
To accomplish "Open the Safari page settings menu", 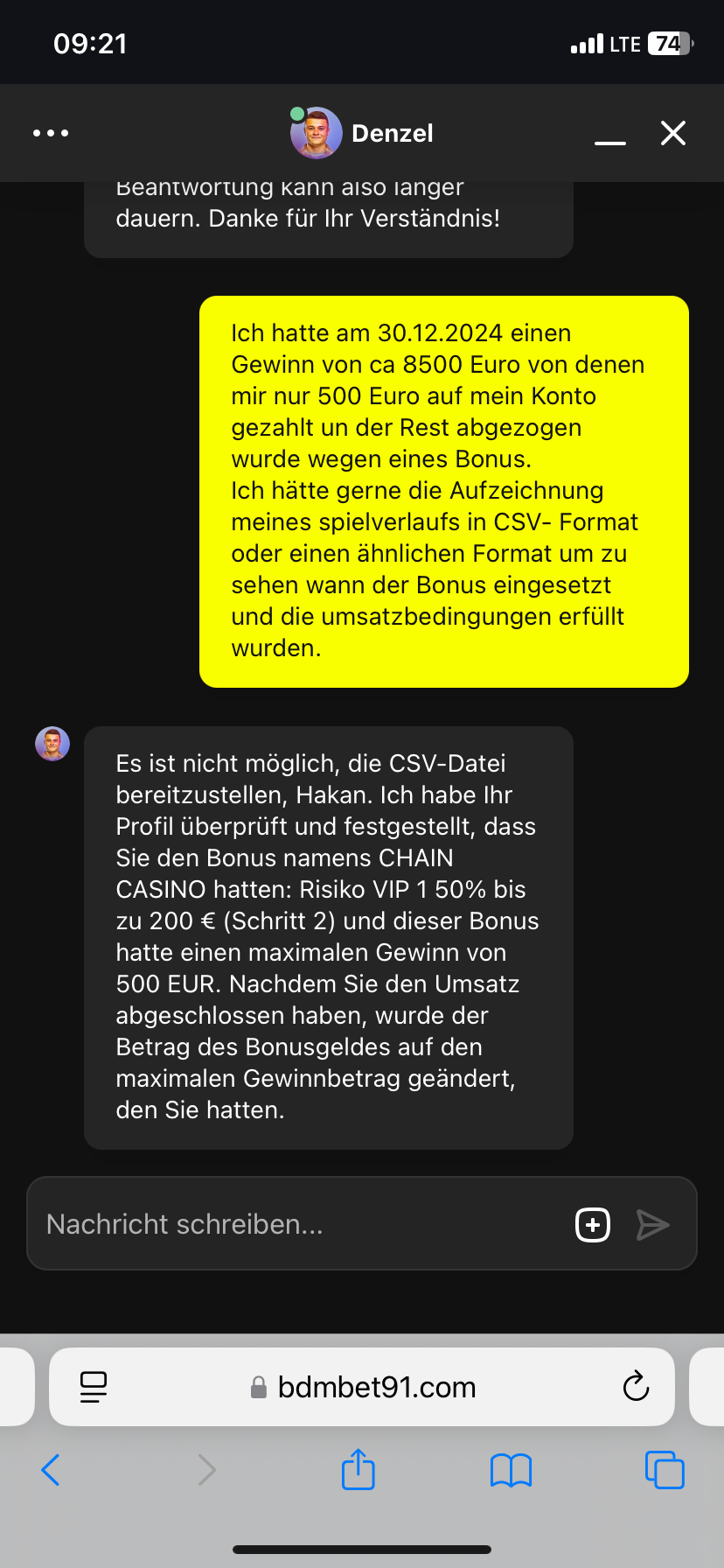I will pos(94,1387).
